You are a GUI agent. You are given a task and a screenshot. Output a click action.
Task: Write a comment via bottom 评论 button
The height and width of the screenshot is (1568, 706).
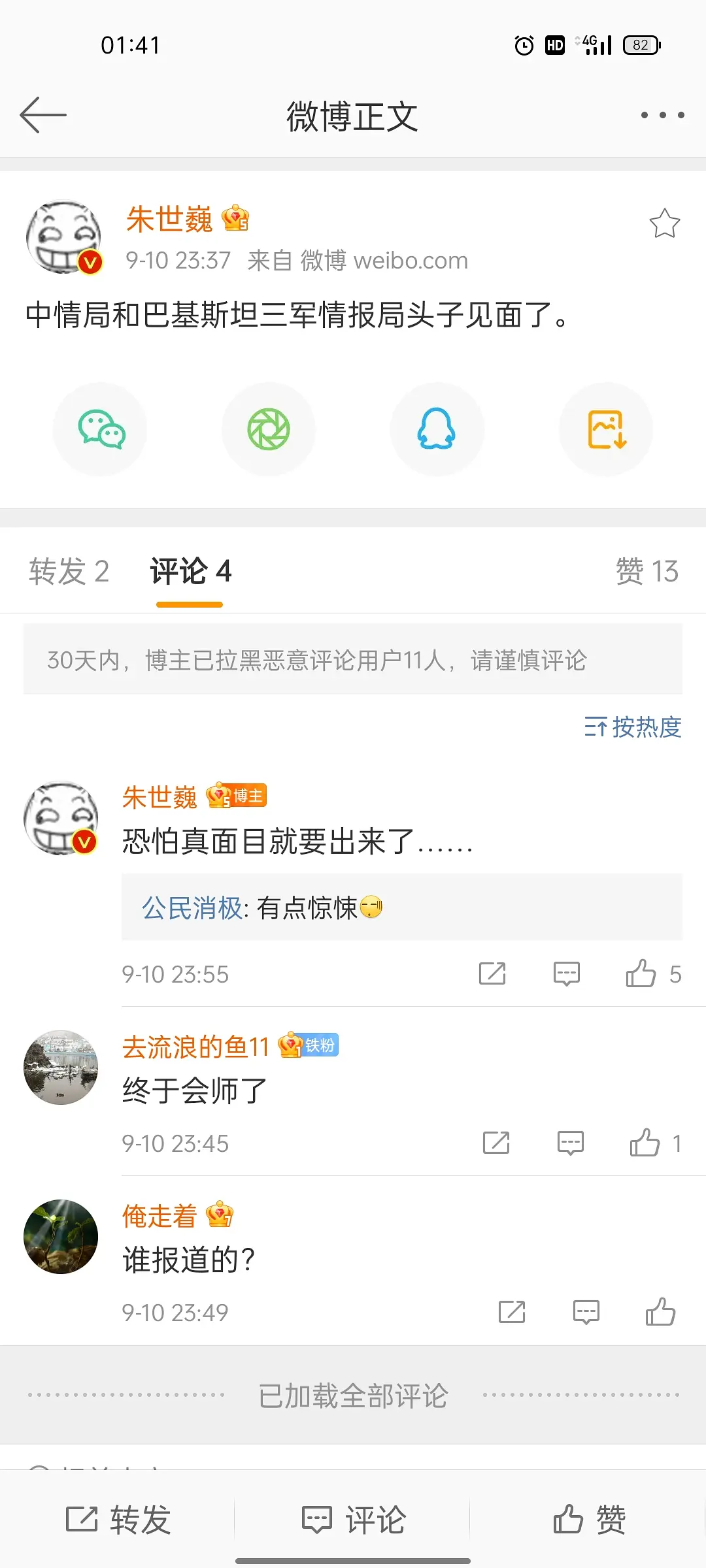click(x=354, y=1520)
